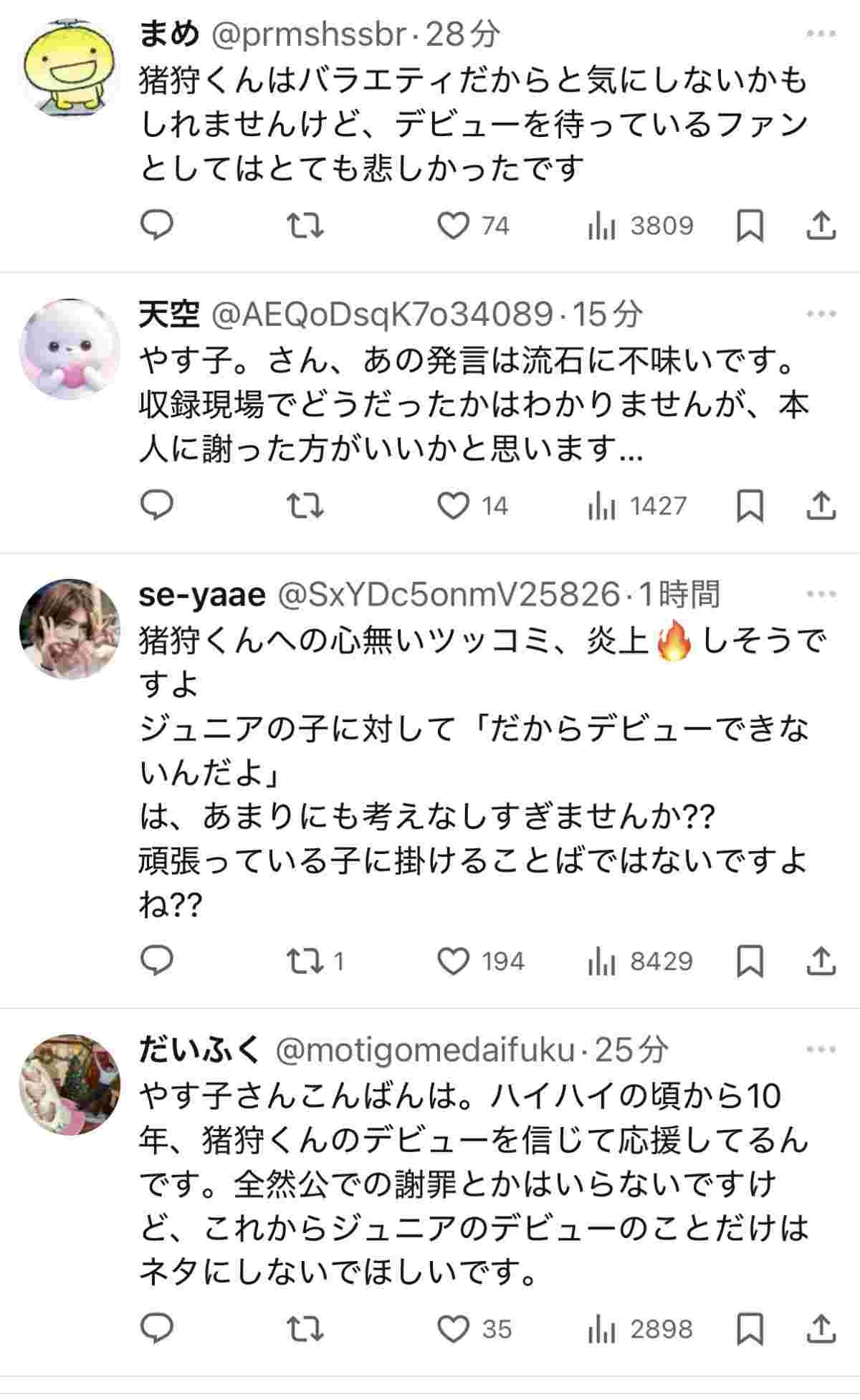Open se-yaae's profile picture
The height and width of the screenshot is (1400, 860).
click(70, 628)
